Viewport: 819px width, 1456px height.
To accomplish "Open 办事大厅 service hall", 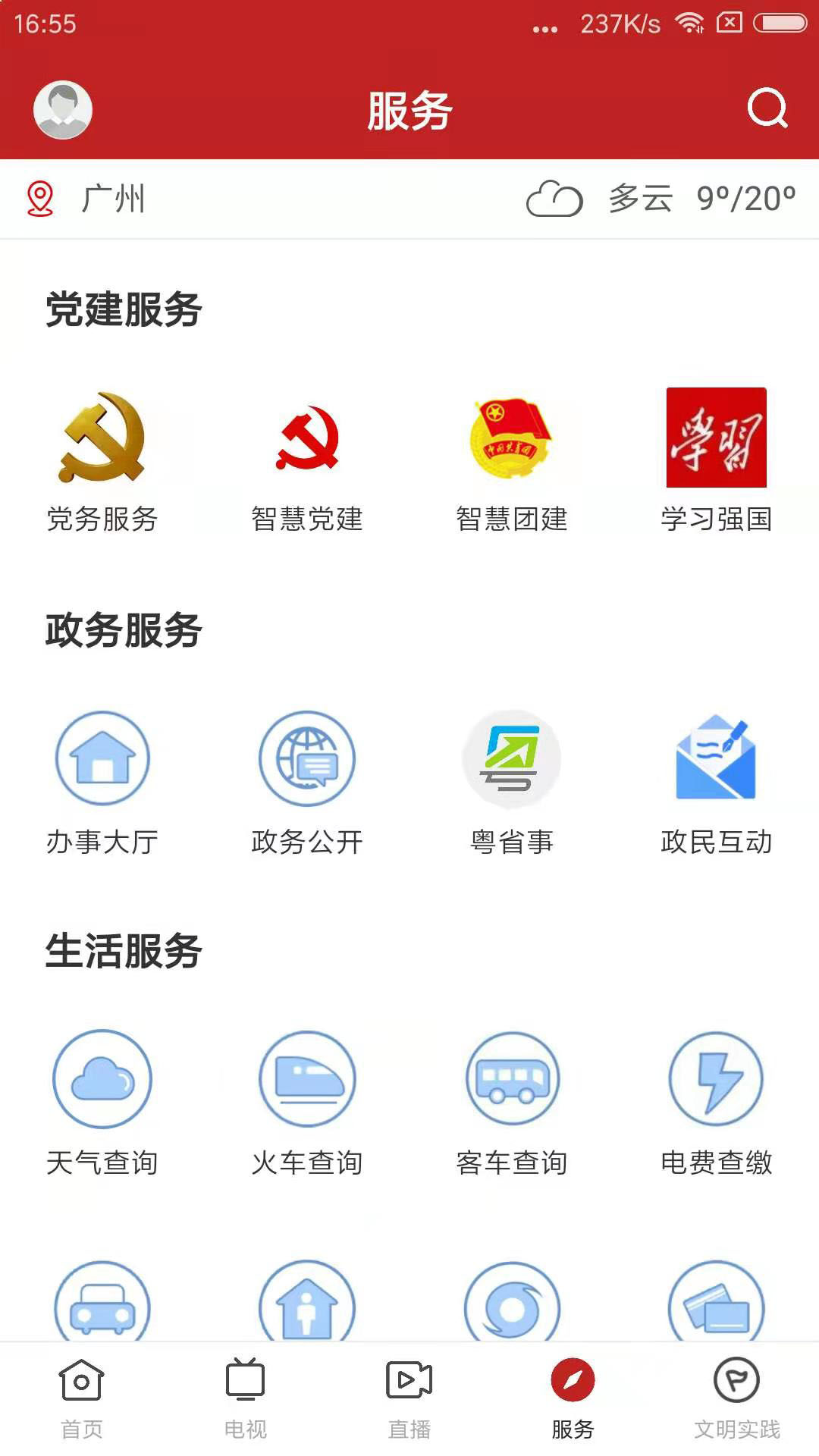I will 102,758.
